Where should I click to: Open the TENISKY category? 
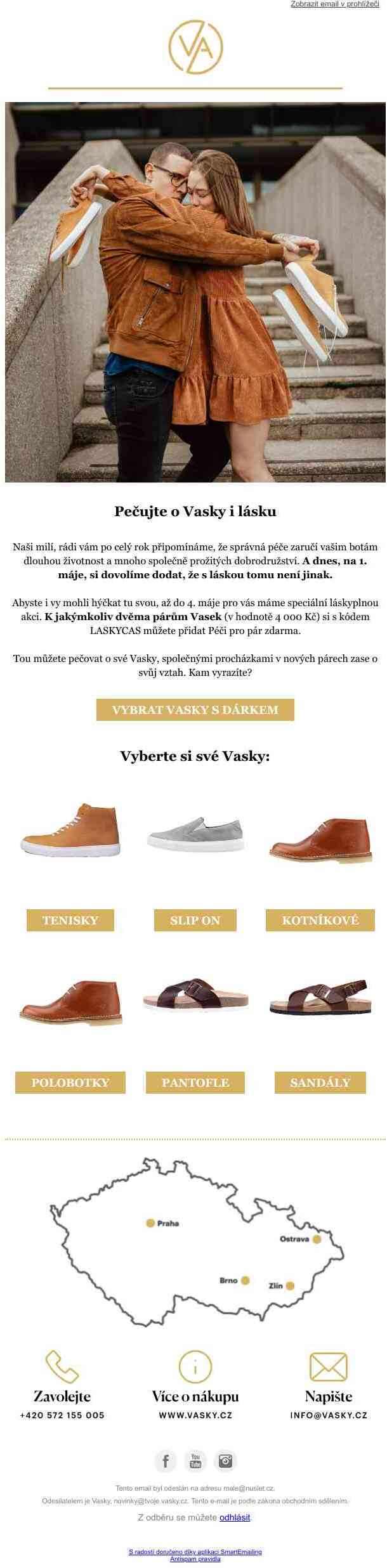click(70, 920)
